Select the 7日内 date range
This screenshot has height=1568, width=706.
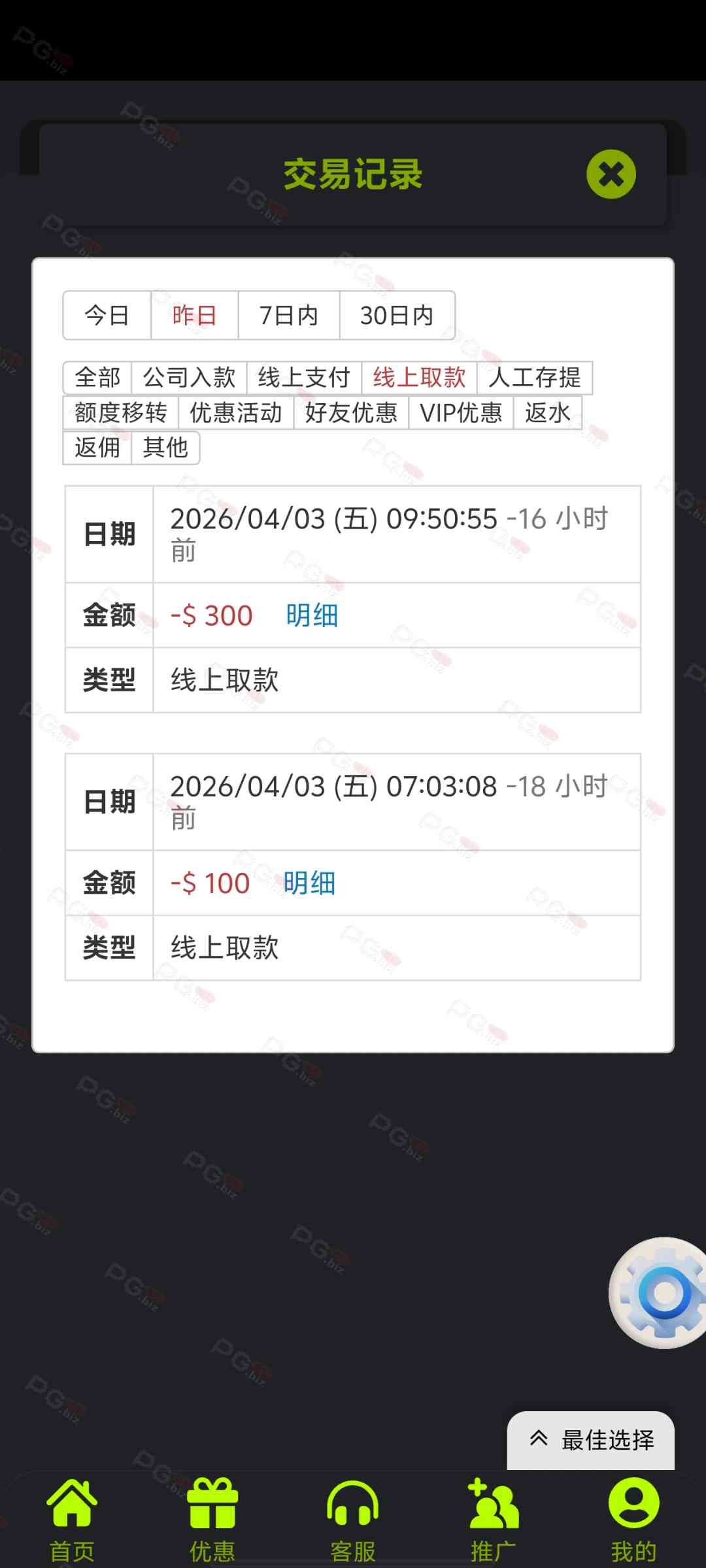click(288, 316)
